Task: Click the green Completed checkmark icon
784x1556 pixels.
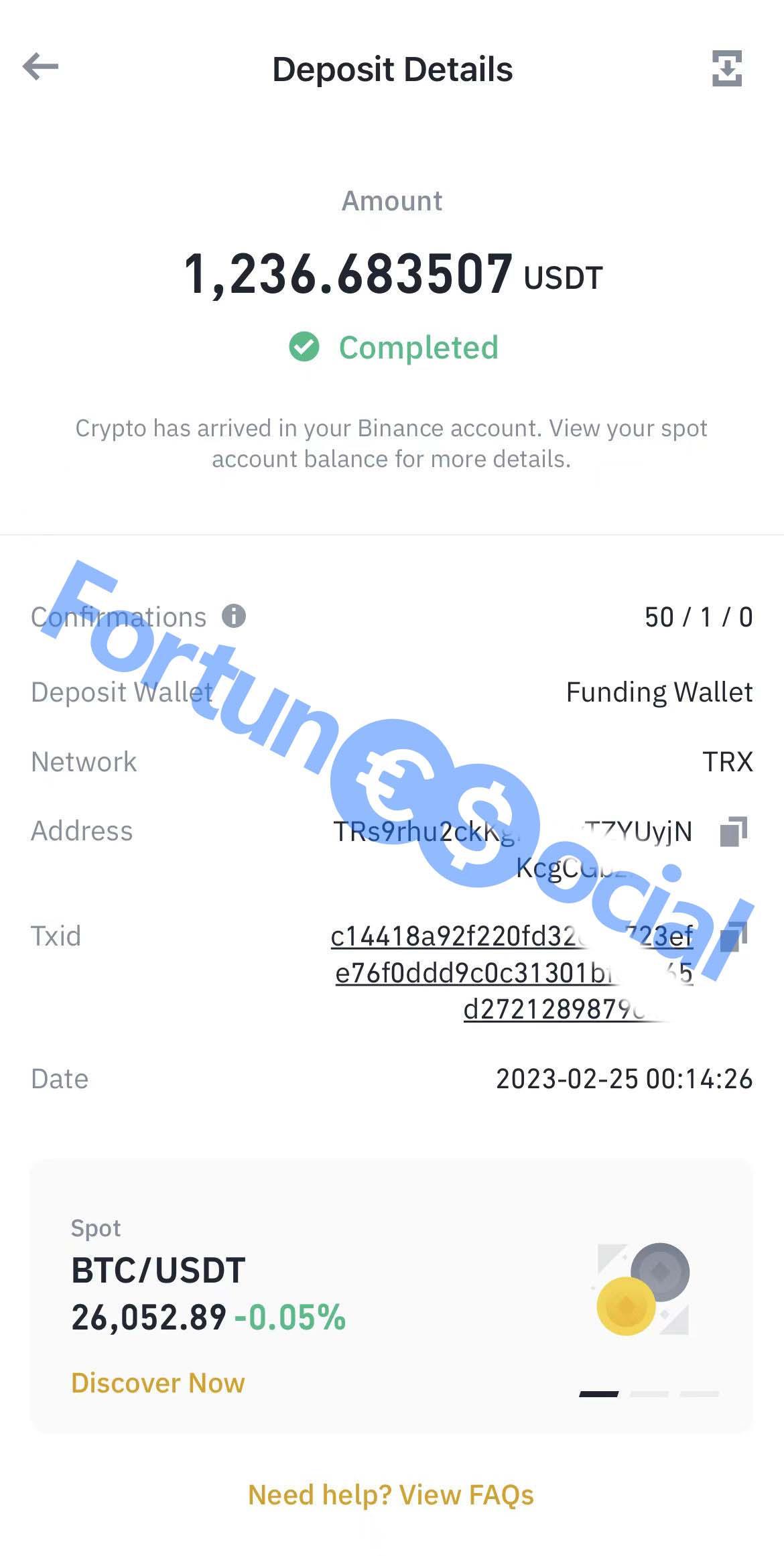Action: click(306, 348)
